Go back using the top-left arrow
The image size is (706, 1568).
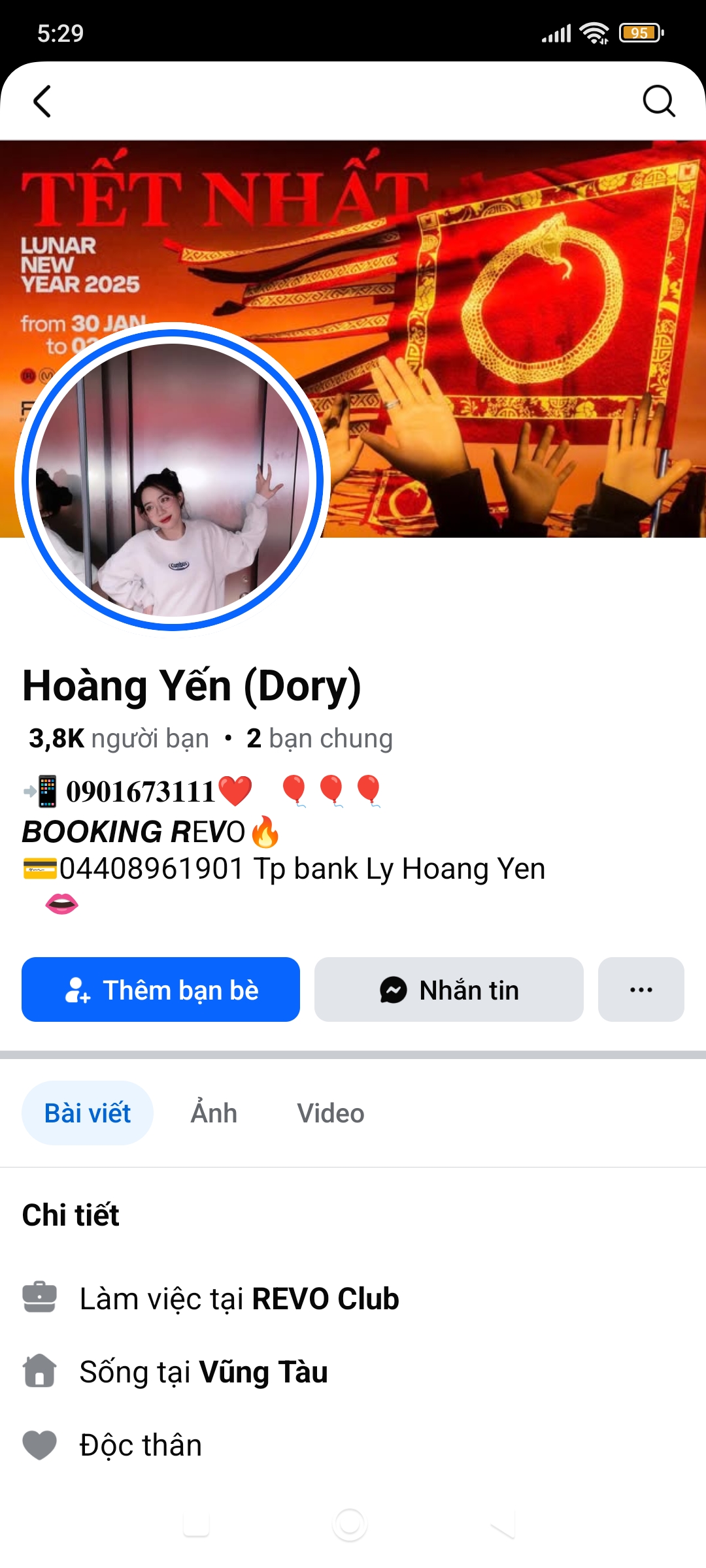tap(42, 101)
